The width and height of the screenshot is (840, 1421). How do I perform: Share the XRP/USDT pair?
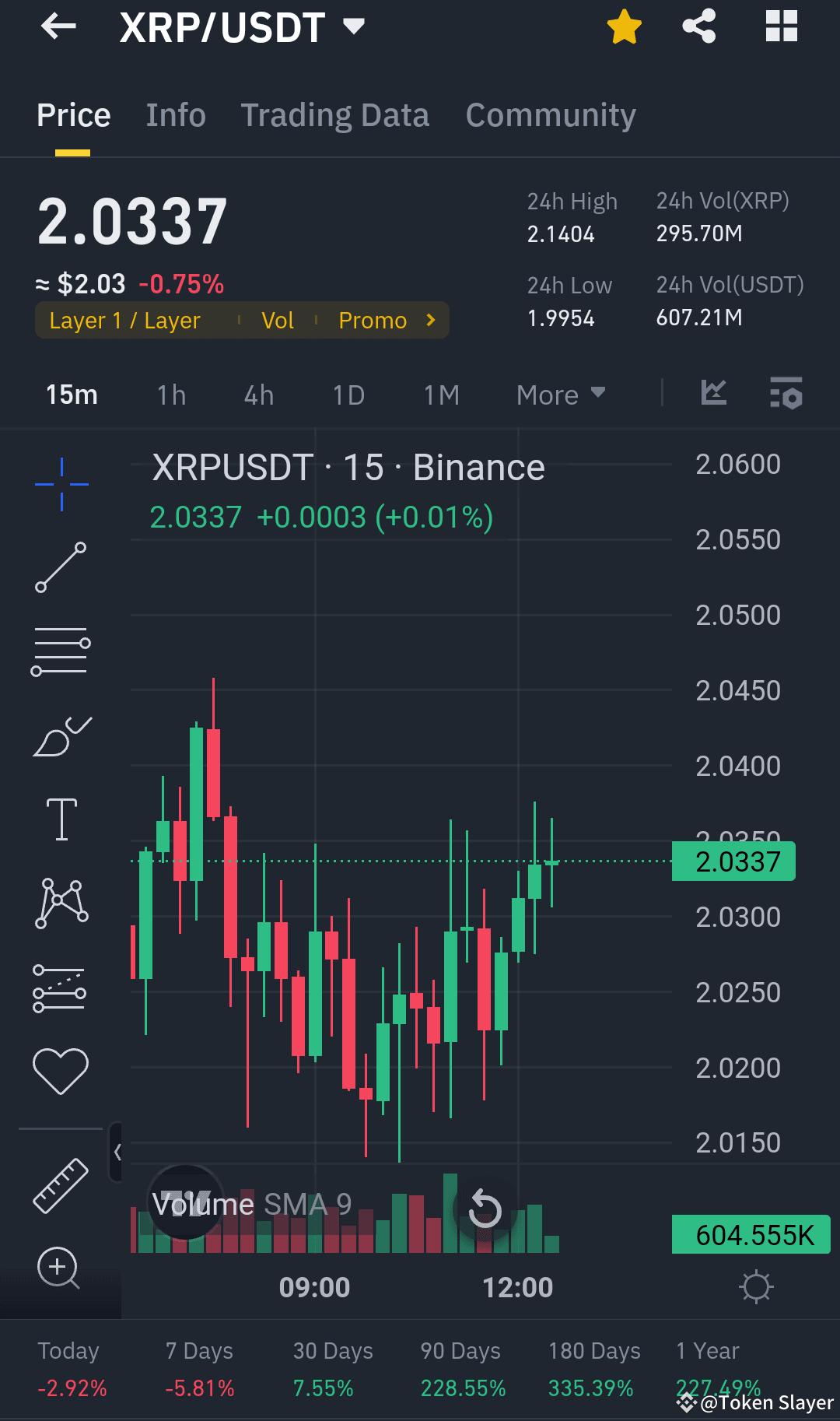click(x=698, y=26)
